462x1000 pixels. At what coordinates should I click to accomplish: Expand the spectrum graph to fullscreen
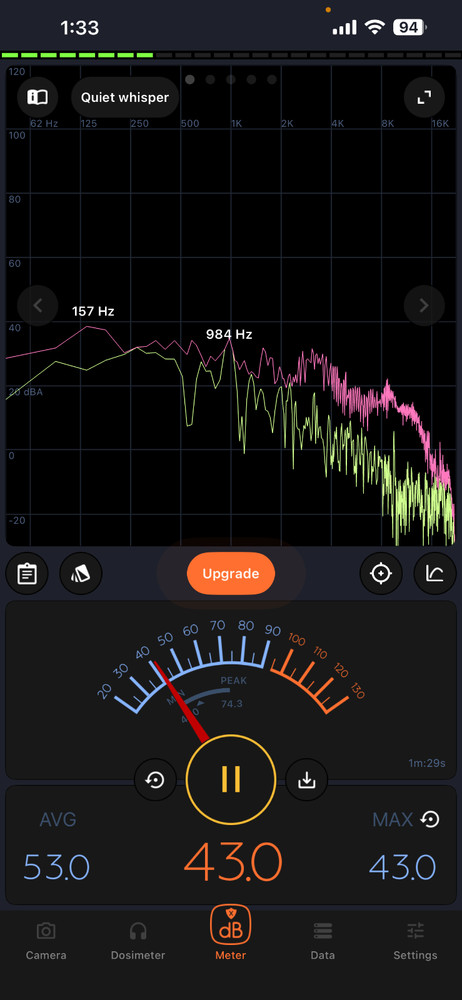point(424,97)
